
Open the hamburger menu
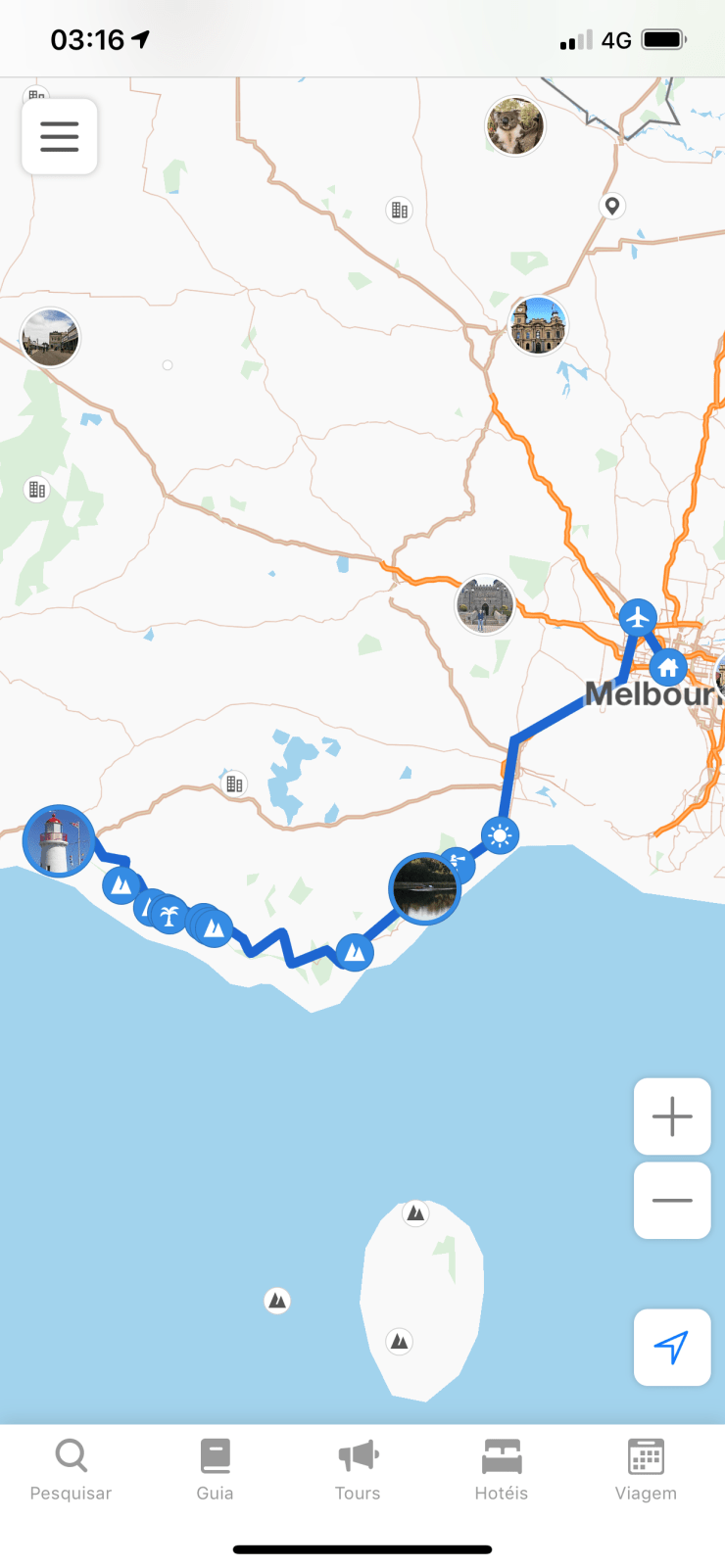59,136
